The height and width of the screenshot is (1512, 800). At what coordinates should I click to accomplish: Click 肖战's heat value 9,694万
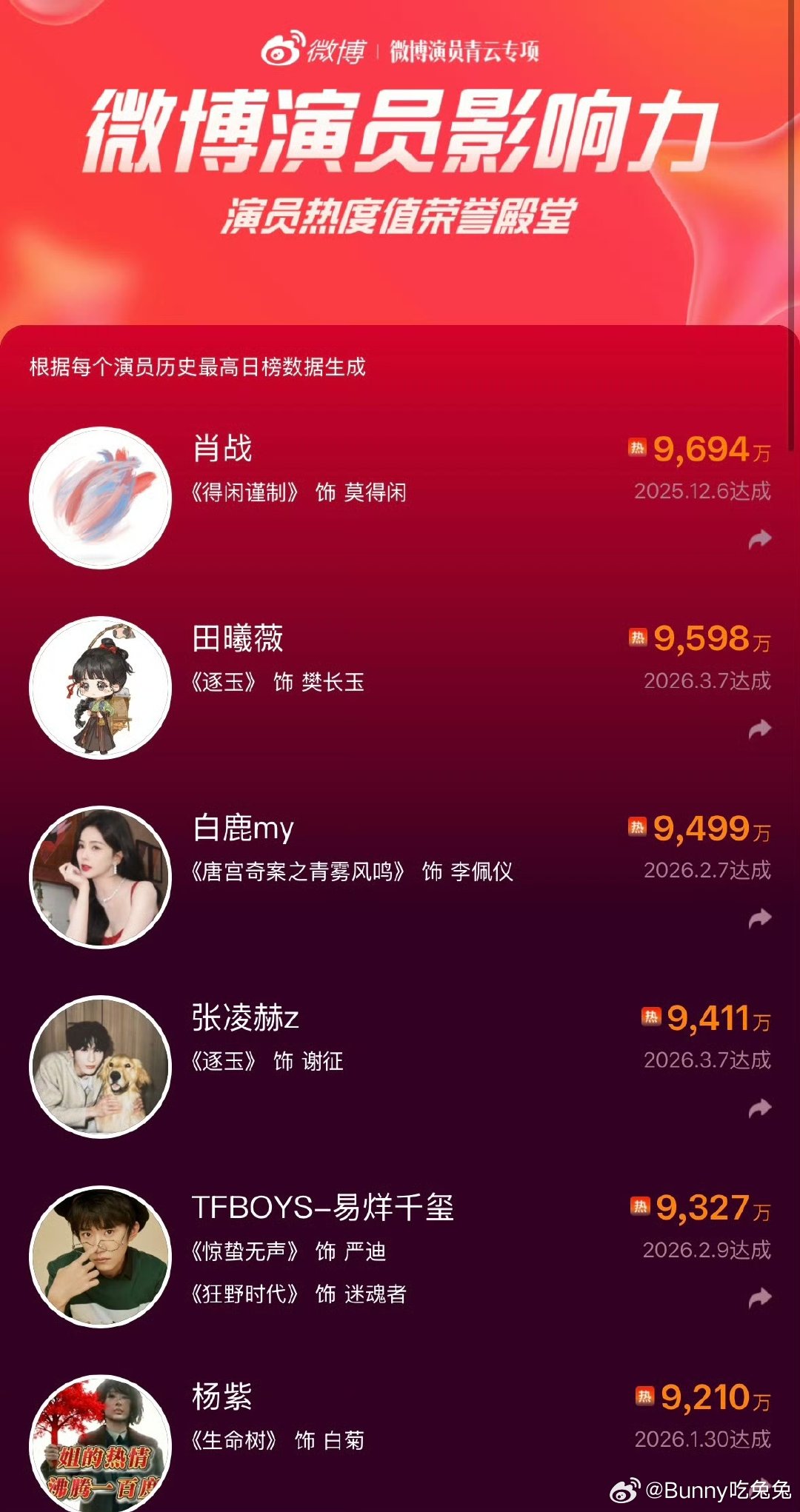707,448
